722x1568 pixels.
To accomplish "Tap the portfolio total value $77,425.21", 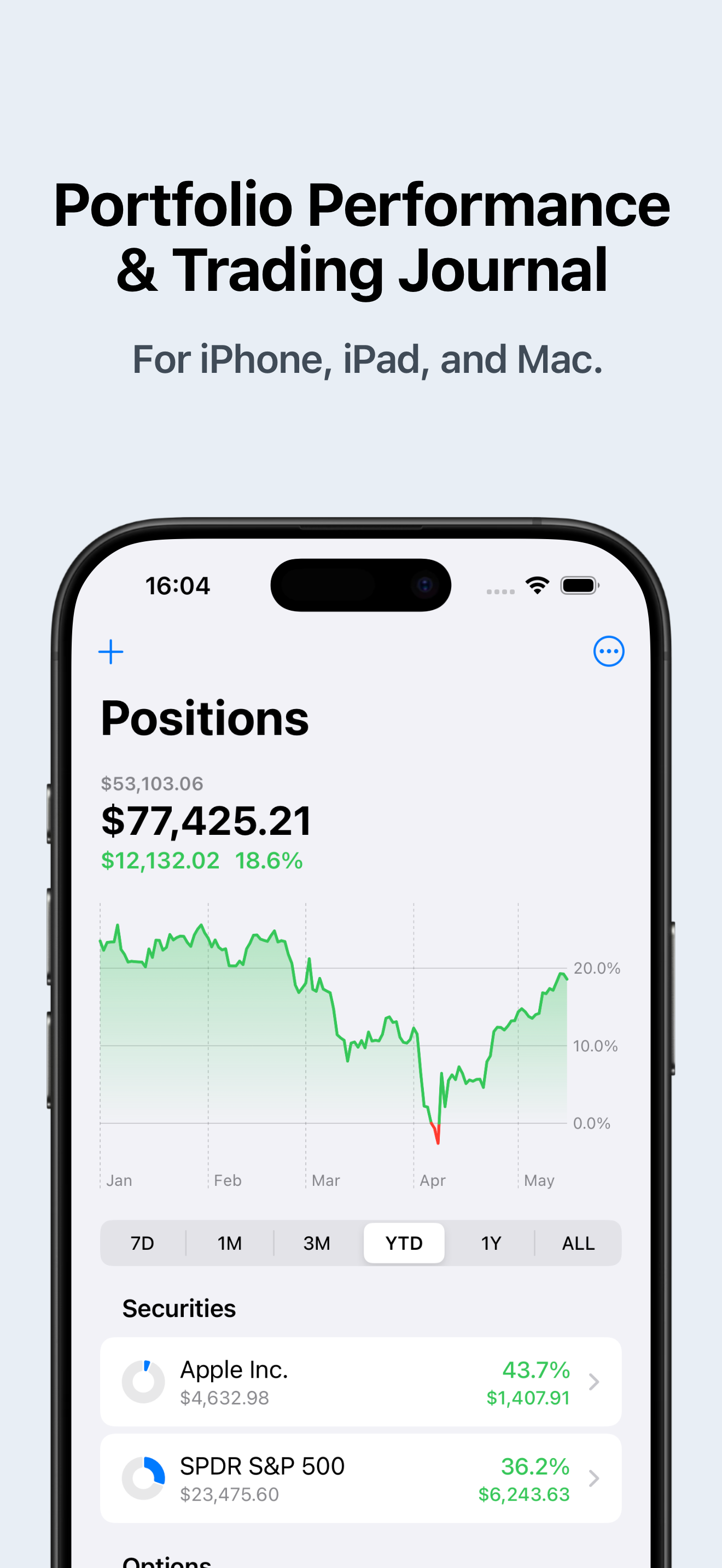I will [x=206, y=821].
